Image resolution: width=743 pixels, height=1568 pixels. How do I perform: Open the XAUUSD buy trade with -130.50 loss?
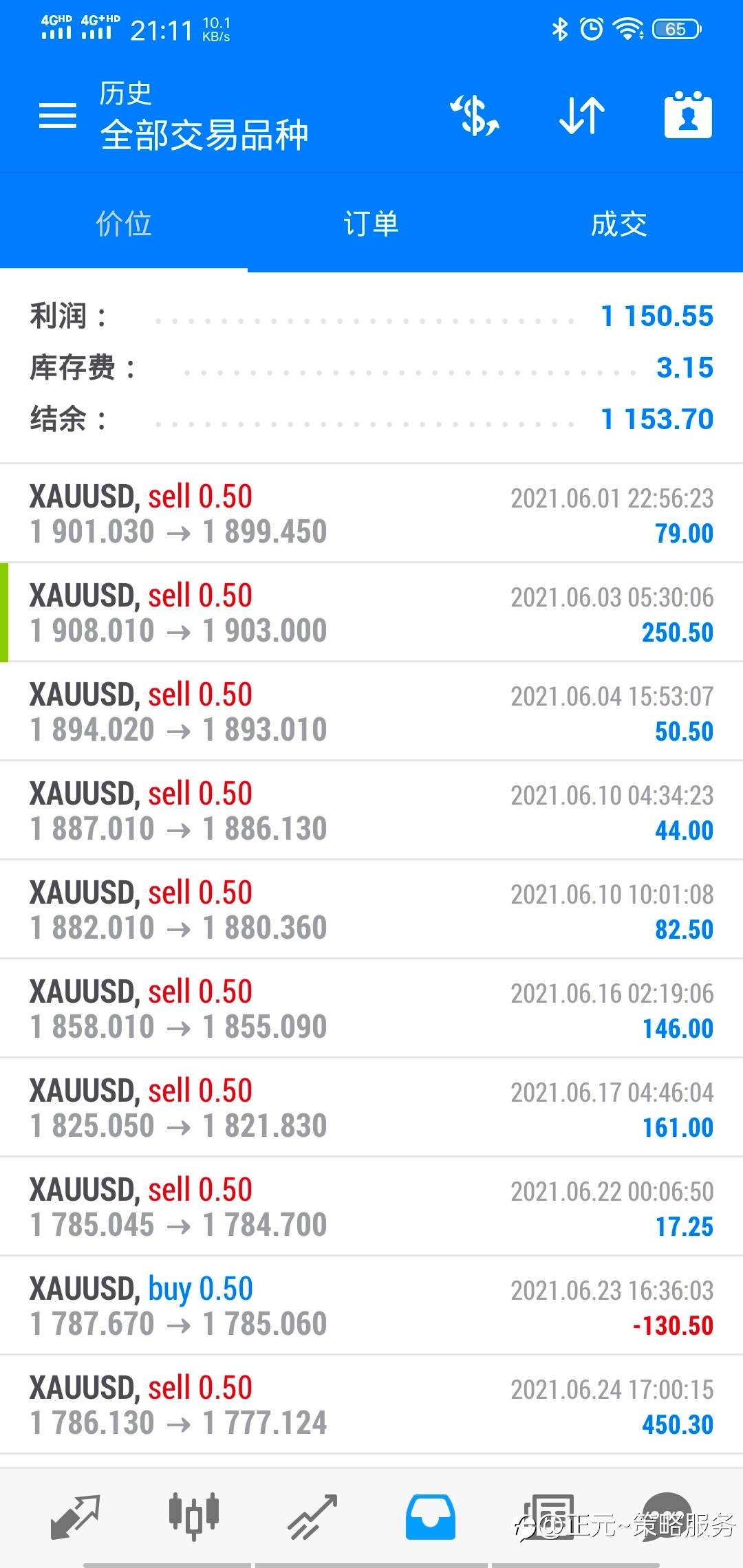pos(371,1306)
